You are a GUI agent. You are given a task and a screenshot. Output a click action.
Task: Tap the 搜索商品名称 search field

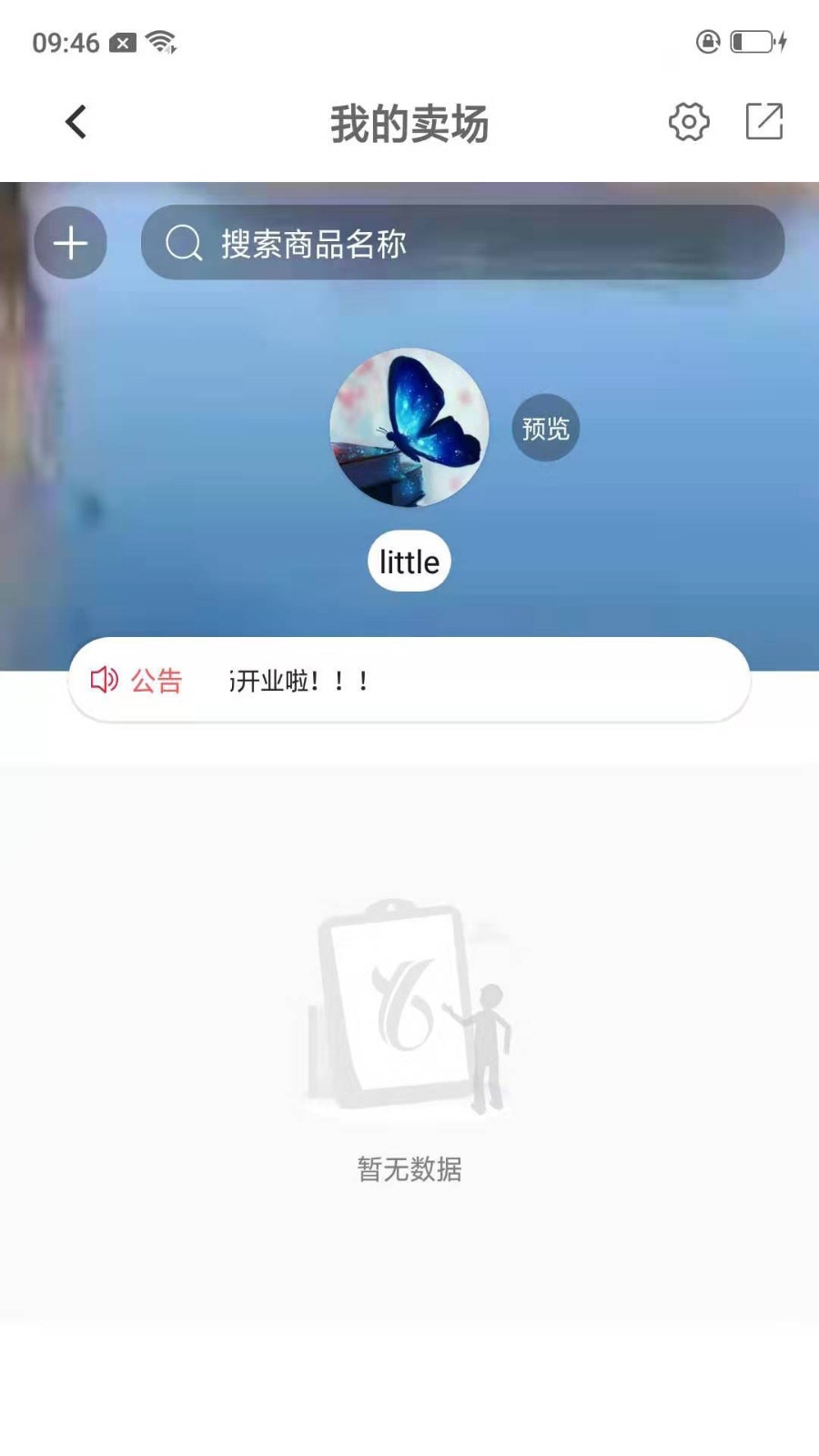pyautogui.click(x=462, y=242)
